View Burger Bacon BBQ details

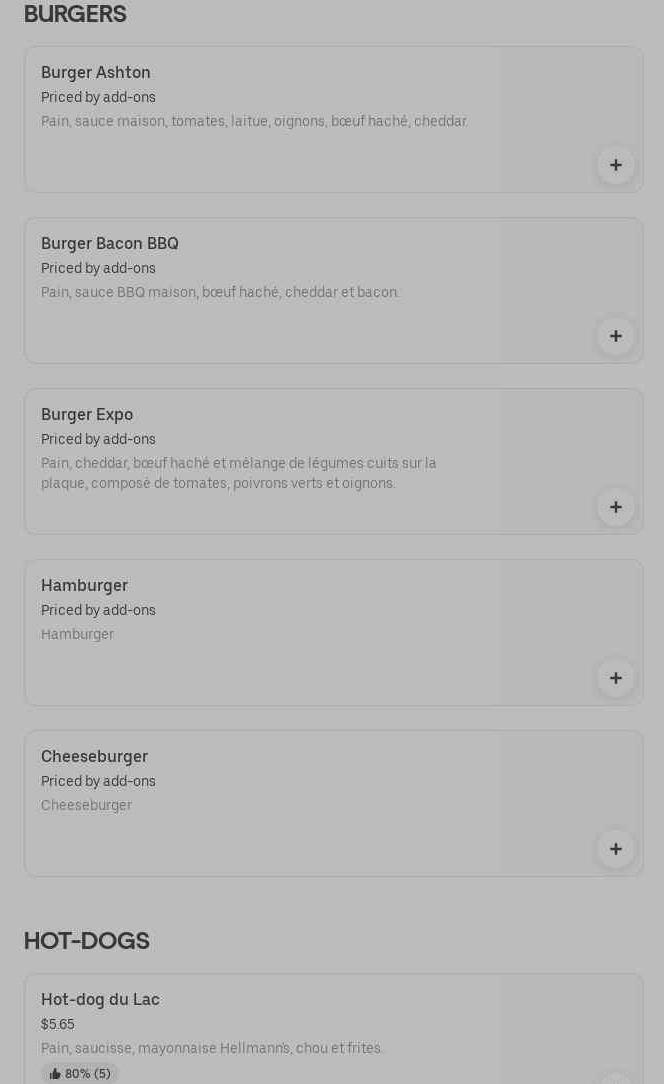click(x=333, y=290)
